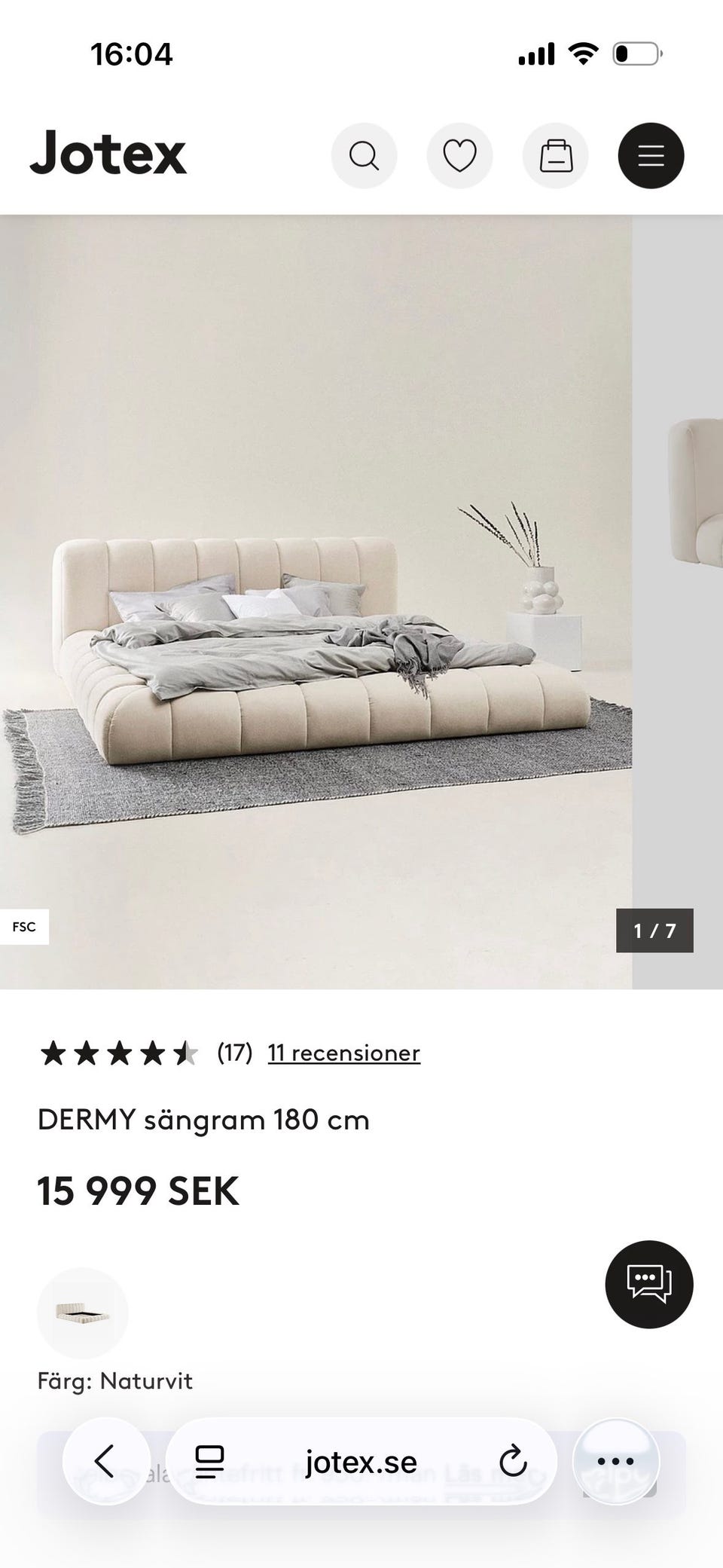Reload the jotex.se page

click(513, 1462)
